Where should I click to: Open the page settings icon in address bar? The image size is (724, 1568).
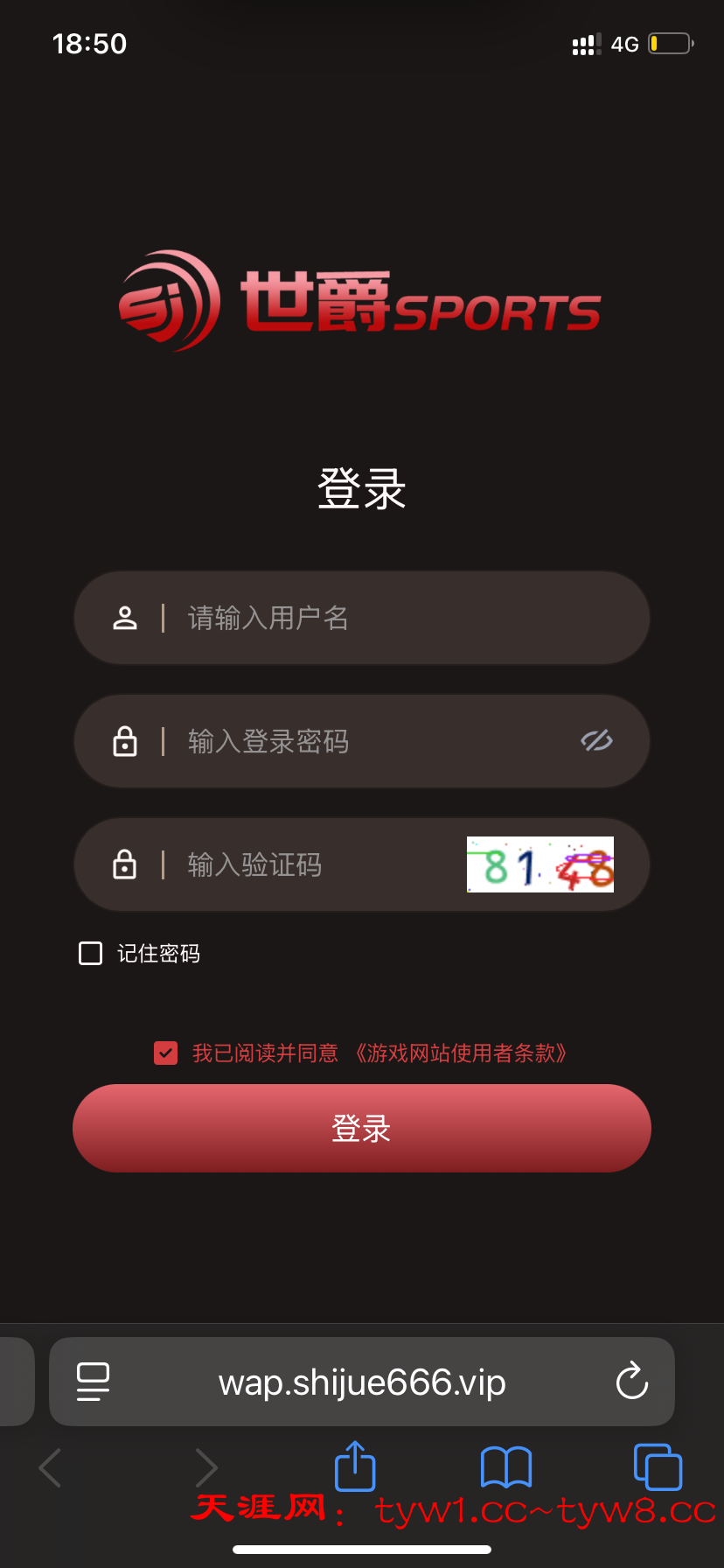(93, 1382)
